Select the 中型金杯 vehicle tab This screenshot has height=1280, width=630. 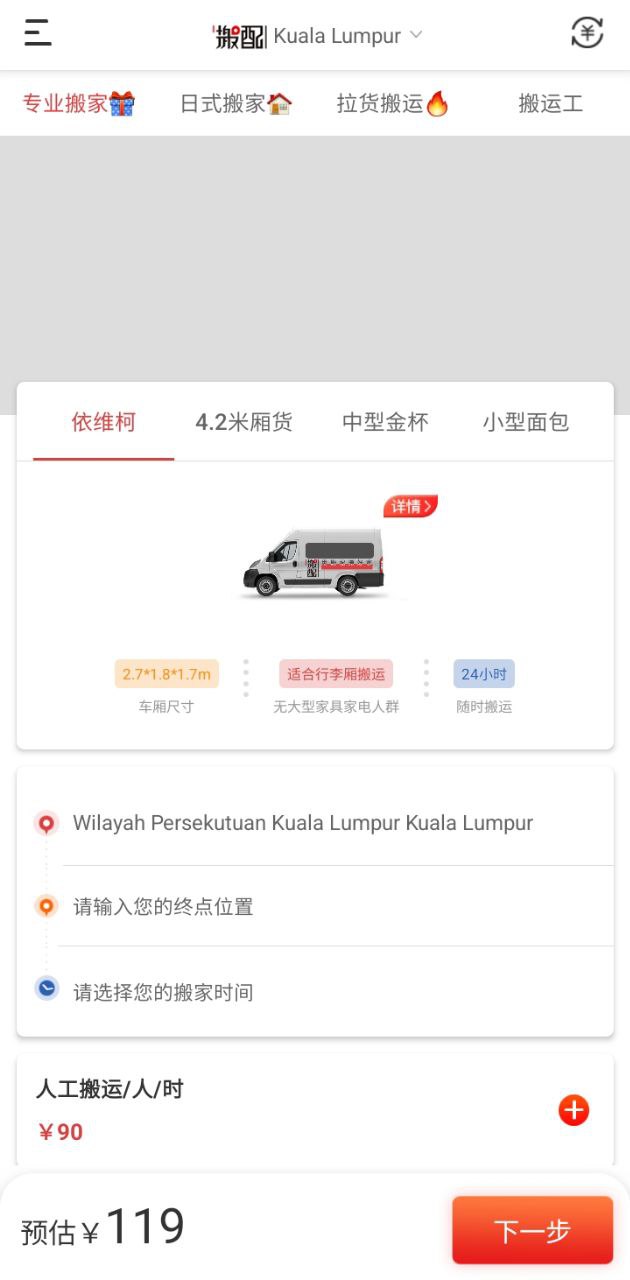tap(385, 422)
